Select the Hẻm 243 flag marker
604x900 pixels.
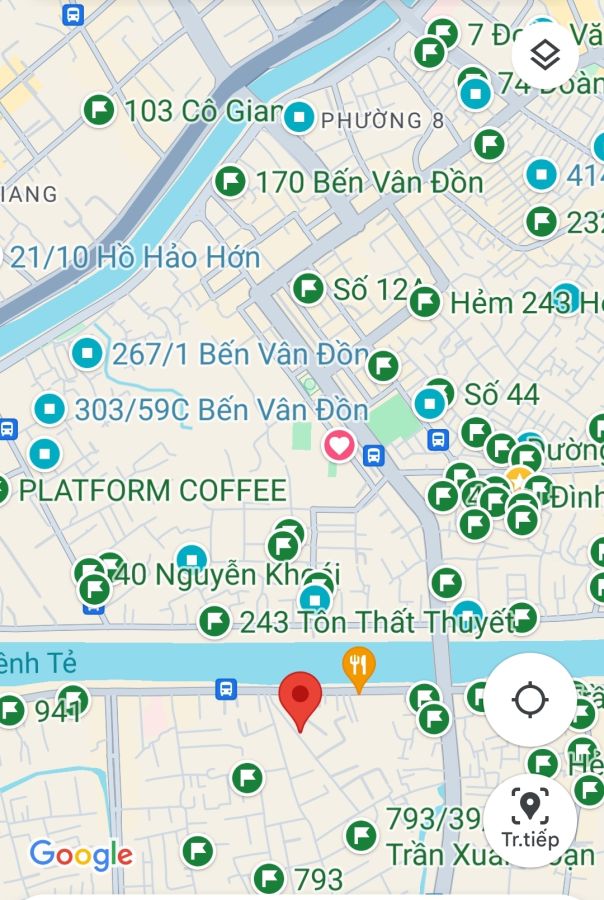(426, 302)
